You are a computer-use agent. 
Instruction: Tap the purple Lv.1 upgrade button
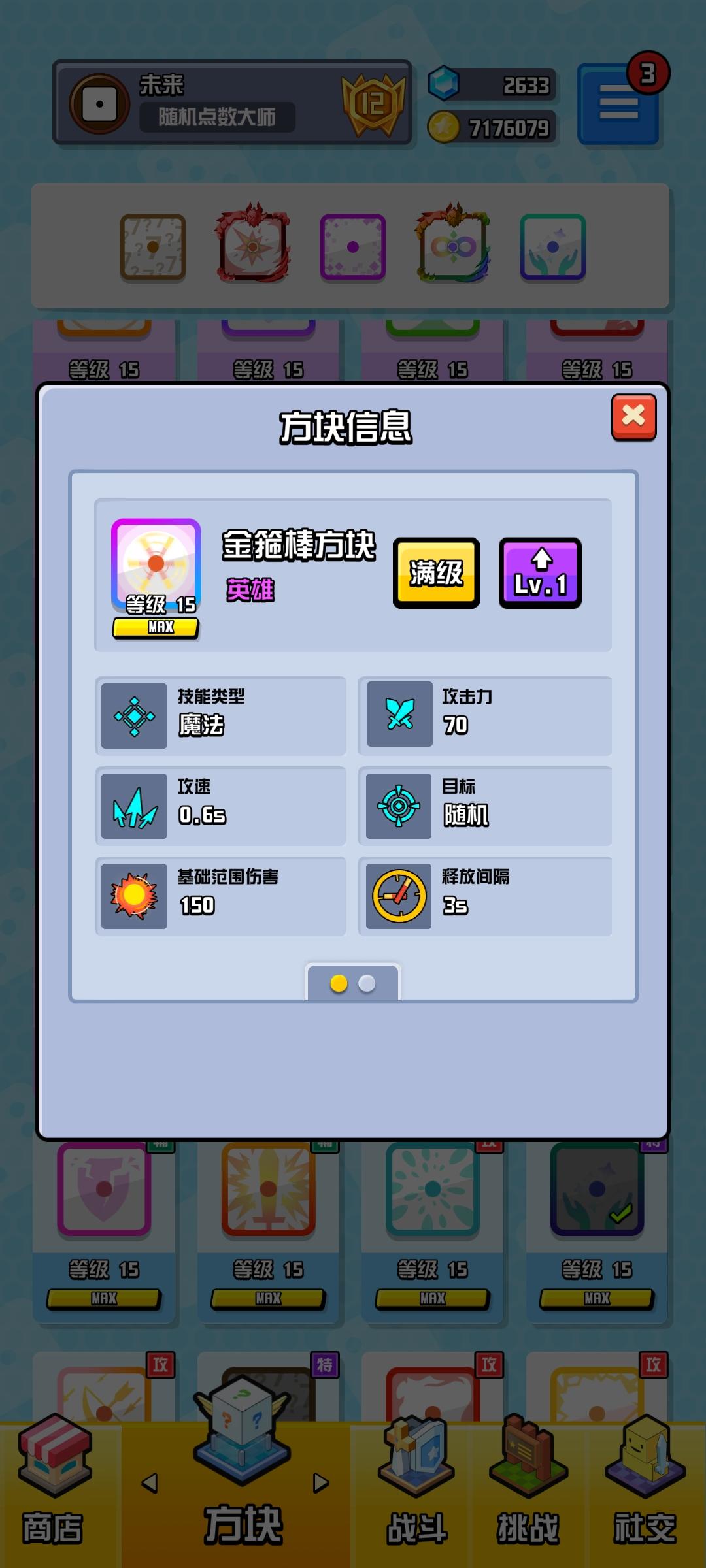540,573
